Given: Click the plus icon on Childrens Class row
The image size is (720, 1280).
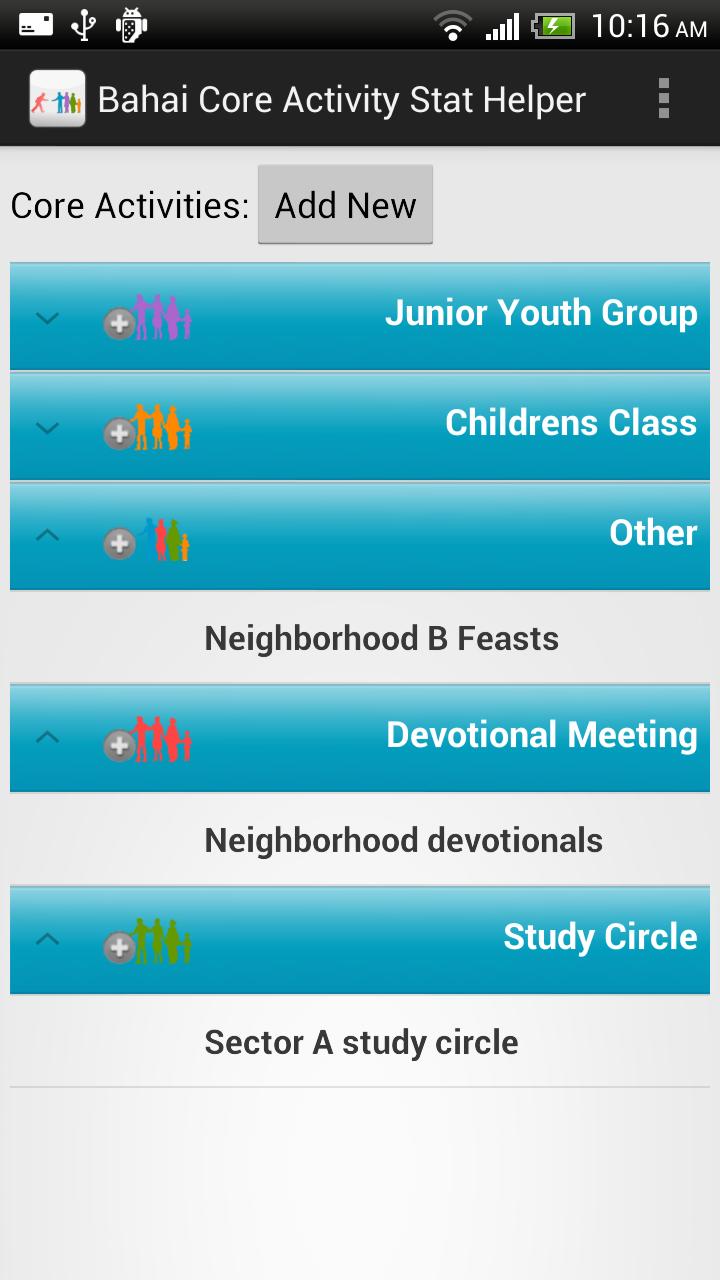Looking at the screenshot, I should (118, 433).
